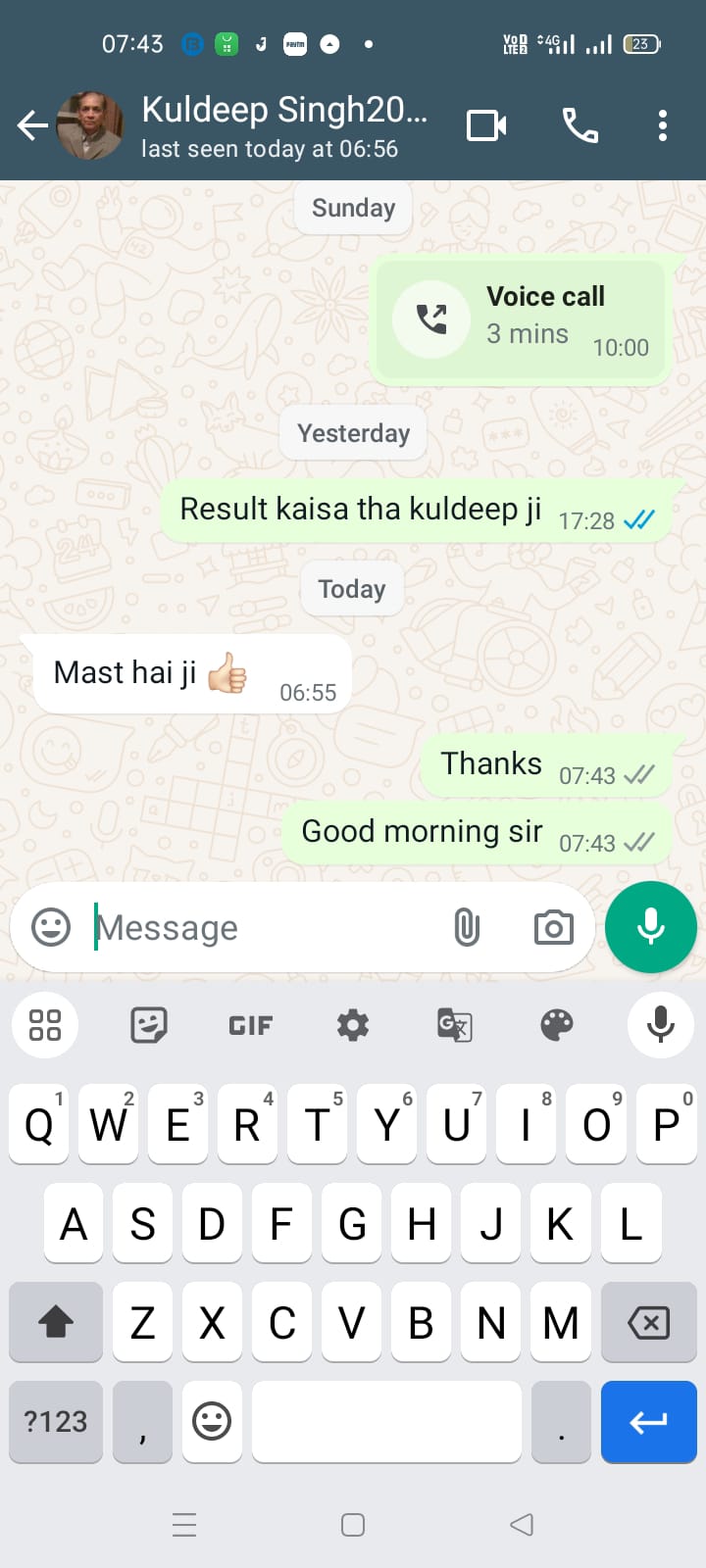Start a video call with Kuldeep Singh

[x=486, y=125]
